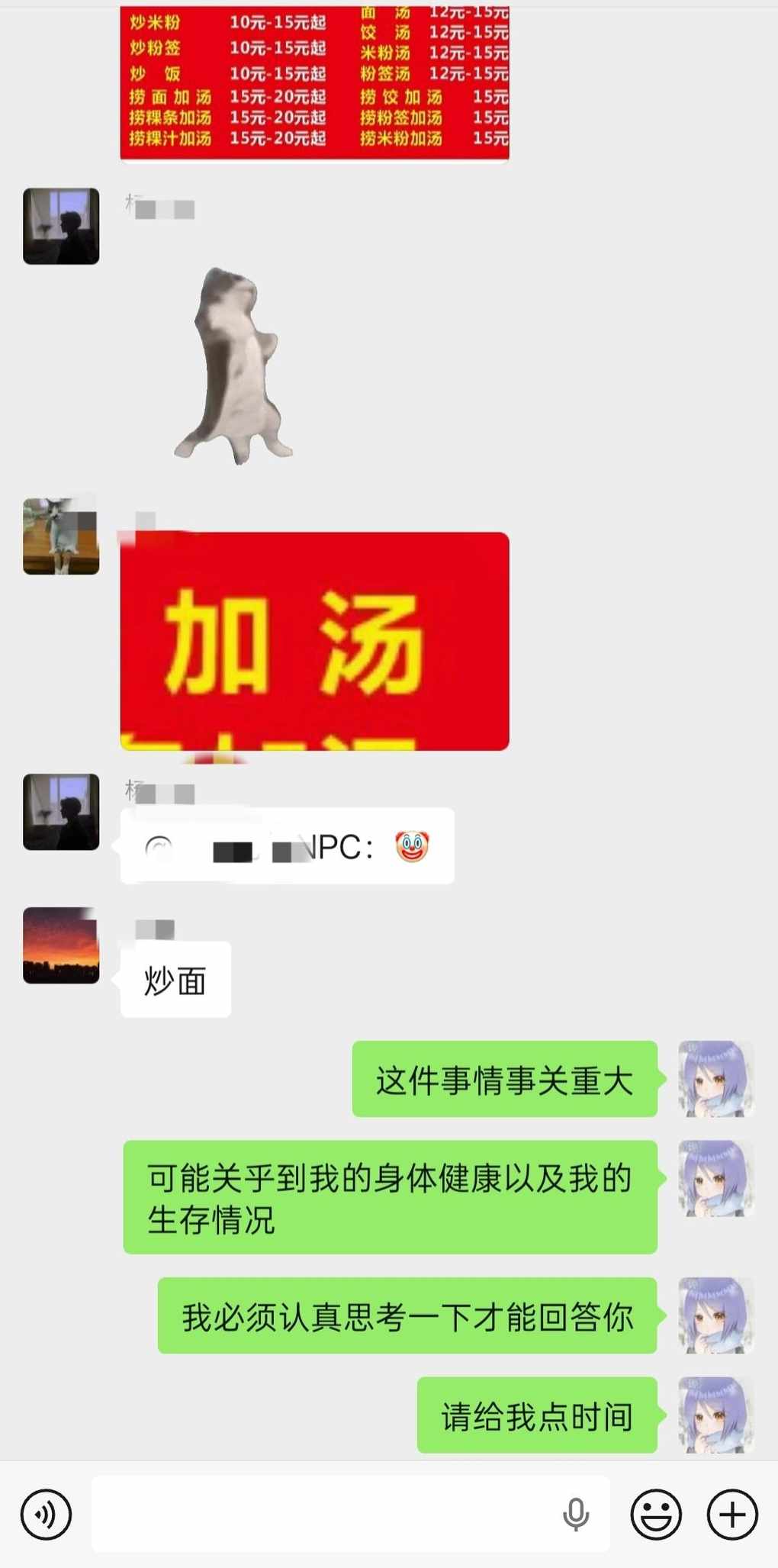This screenshot has width=778, height=1568.
Task: Tap the message text field
Action: coord(320,1514)
